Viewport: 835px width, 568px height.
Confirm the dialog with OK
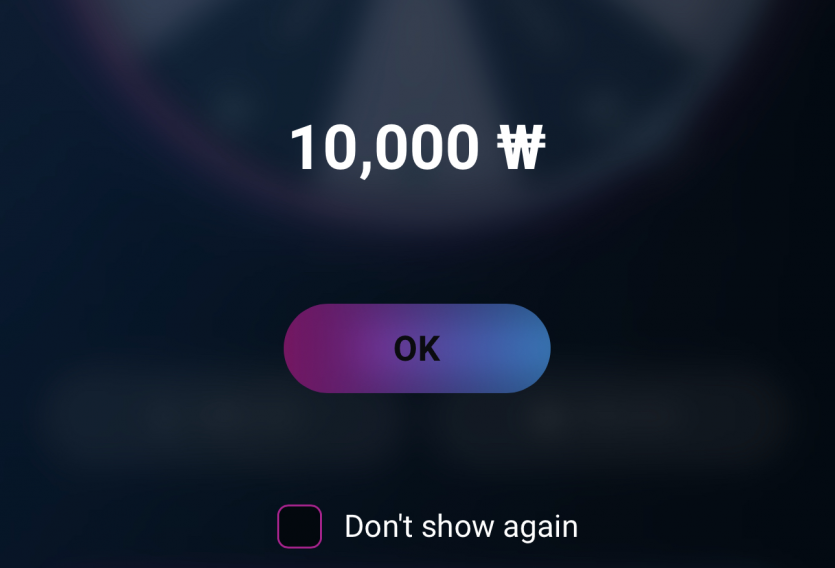(x=417, y=348)
